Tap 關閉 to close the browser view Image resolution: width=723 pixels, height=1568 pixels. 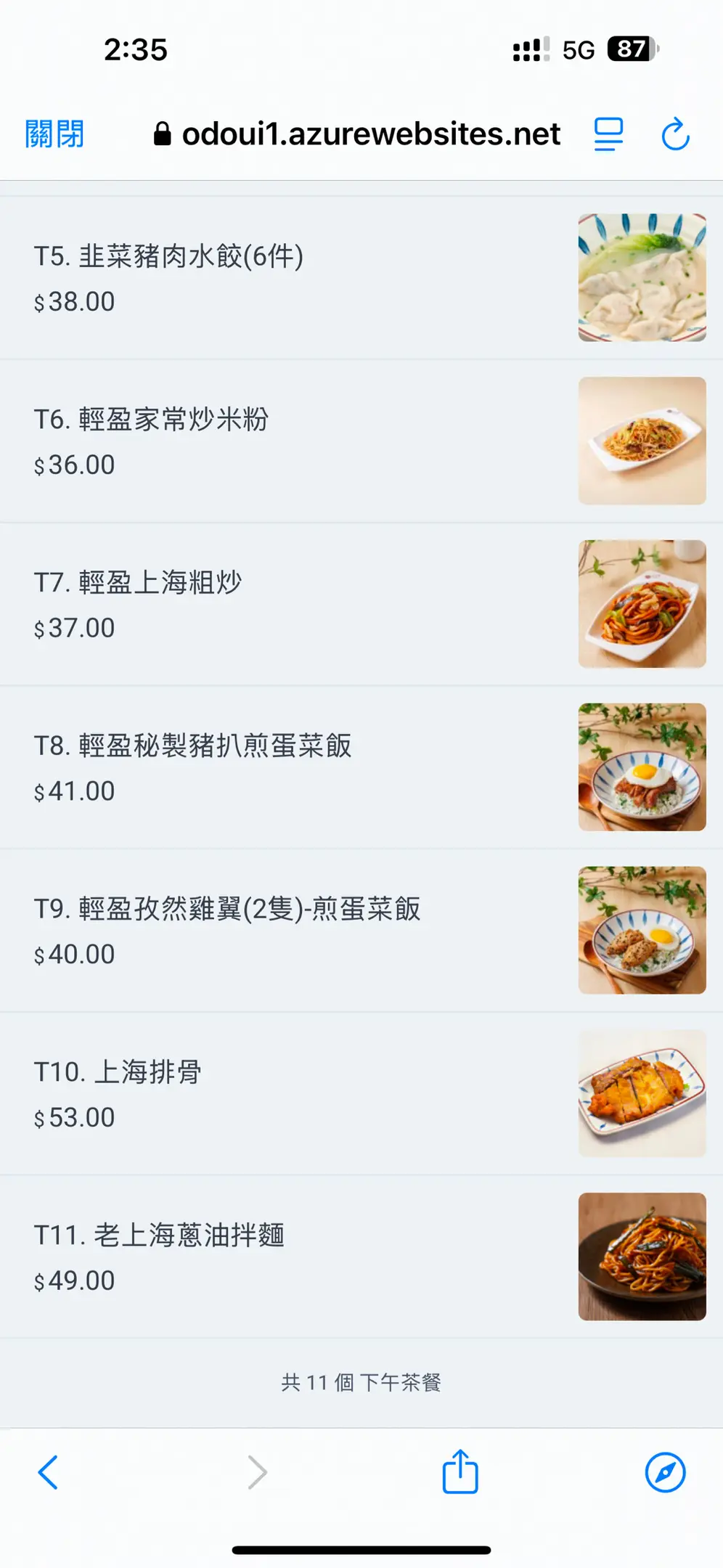point(54,134)
